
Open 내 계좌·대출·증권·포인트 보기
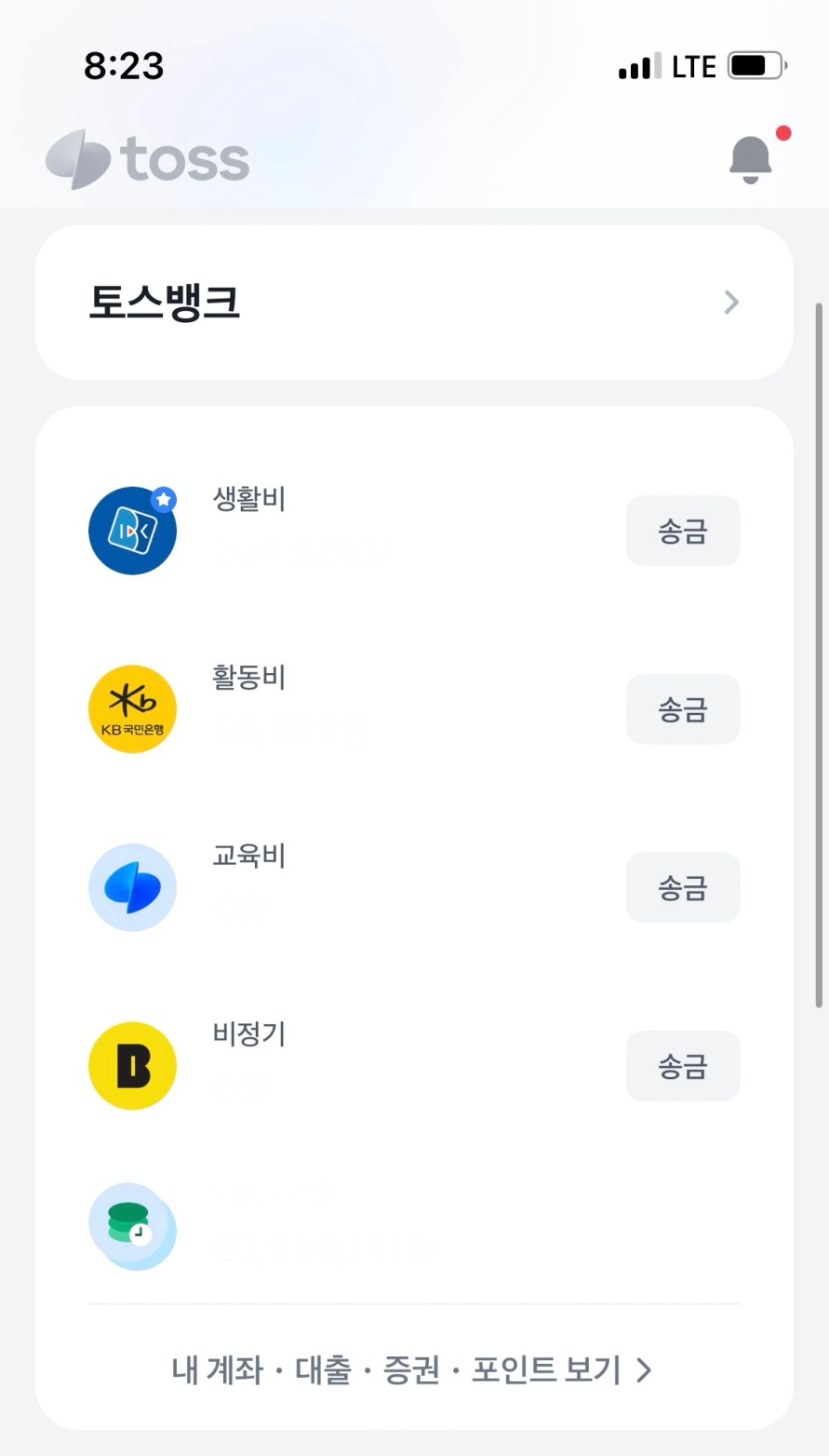[x=412, y=1369]
